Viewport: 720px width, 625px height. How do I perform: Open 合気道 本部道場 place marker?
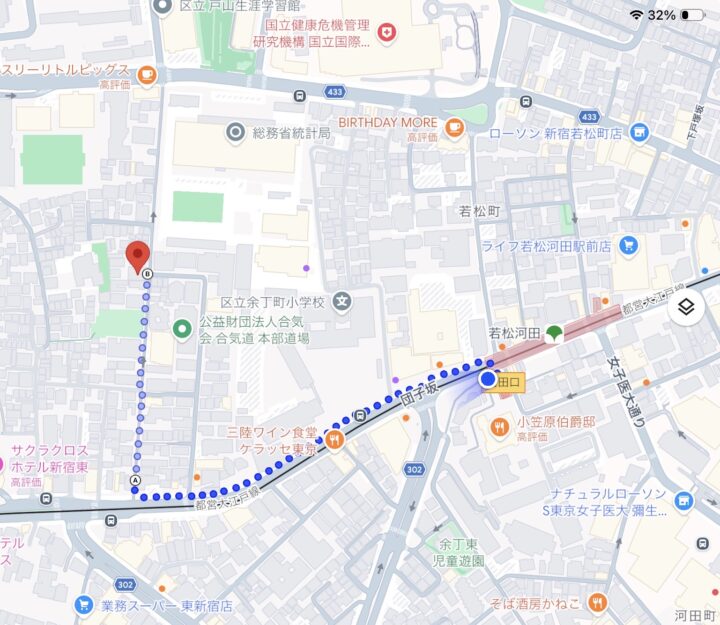[182, 328]
